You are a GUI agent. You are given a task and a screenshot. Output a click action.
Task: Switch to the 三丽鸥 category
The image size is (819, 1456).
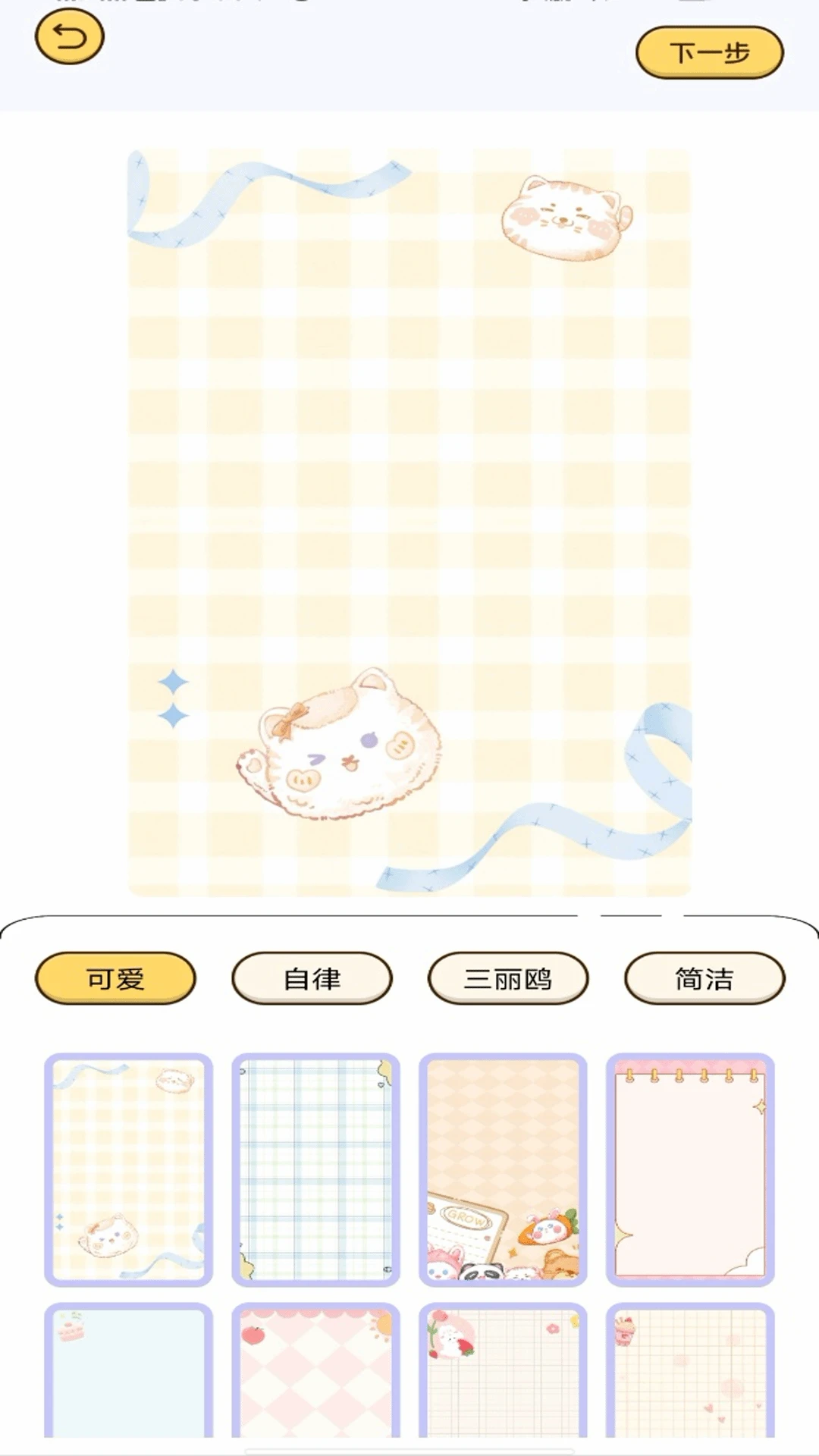pos(508,978)
